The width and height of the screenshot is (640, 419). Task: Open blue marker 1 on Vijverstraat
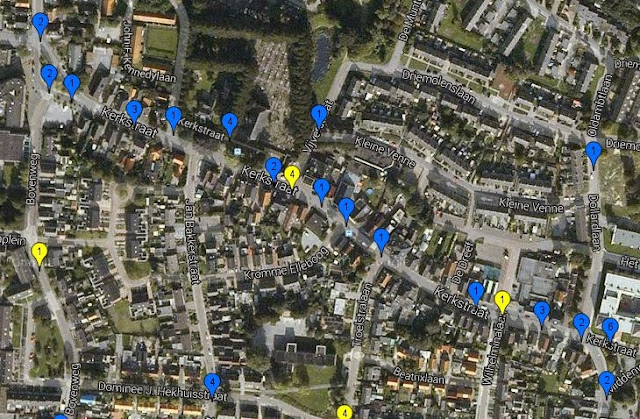coord(319,115)
